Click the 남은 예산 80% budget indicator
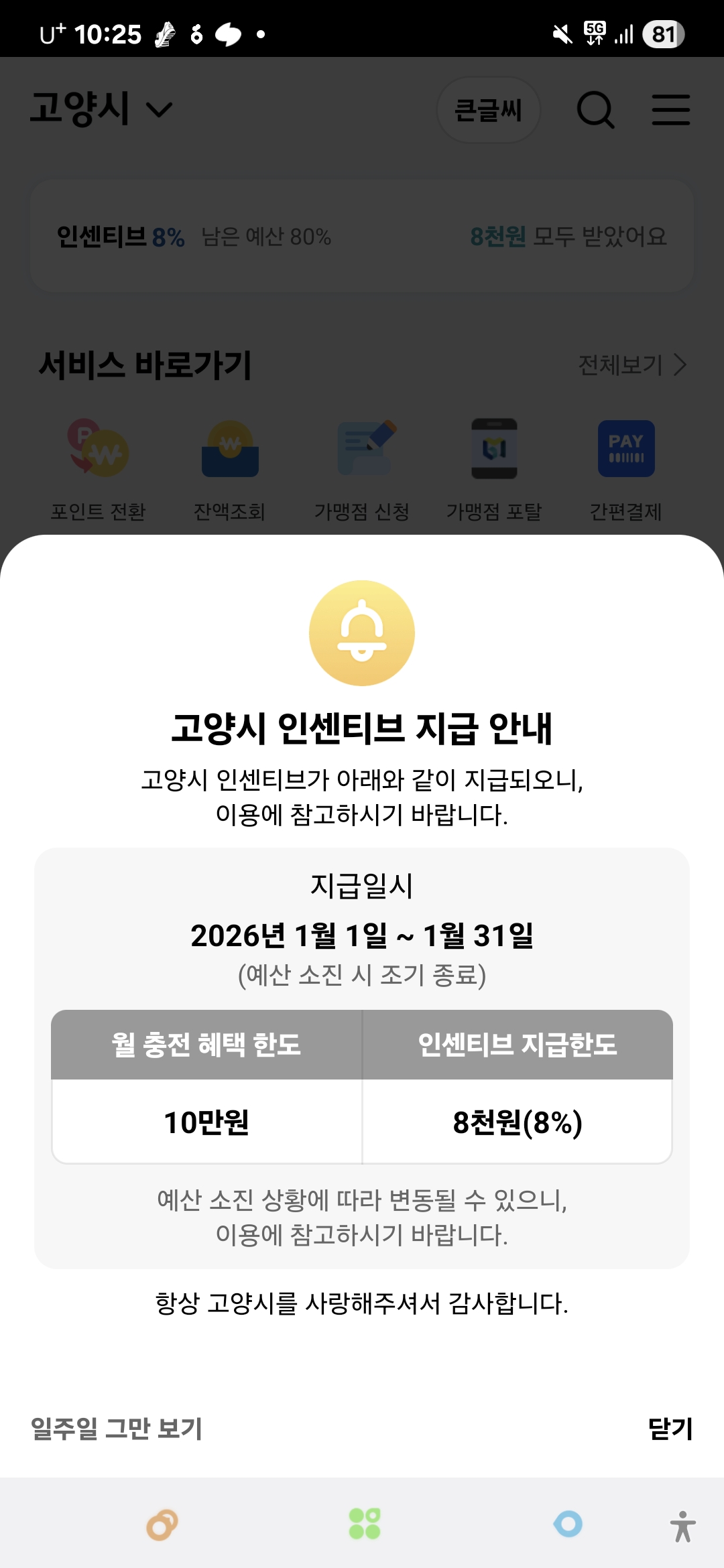724x1568 pixels. 265,236
